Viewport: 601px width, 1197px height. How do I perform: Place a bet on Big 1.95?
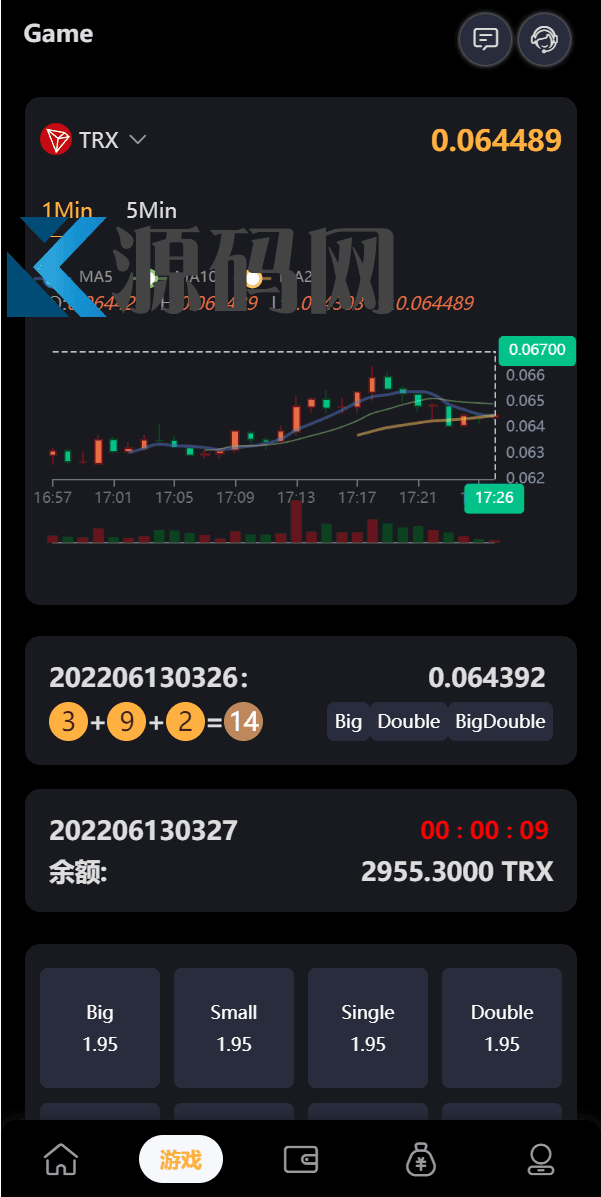pos(100,1027)
